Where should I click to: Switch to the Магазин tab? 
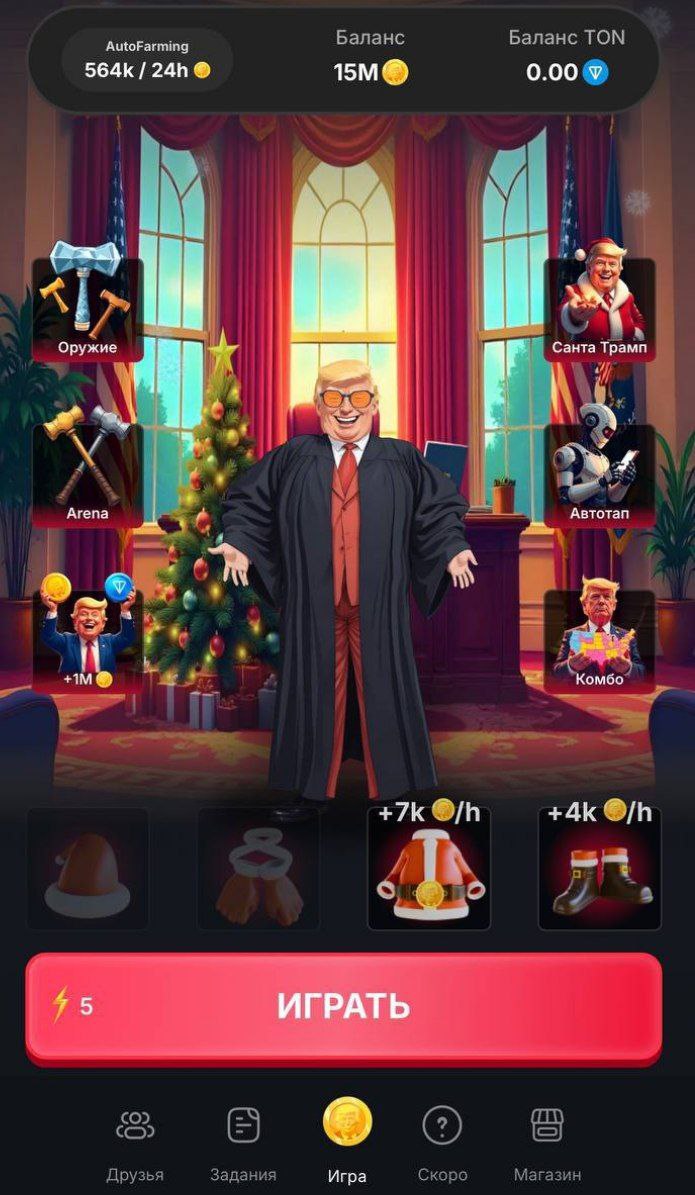coord(547,1143)
